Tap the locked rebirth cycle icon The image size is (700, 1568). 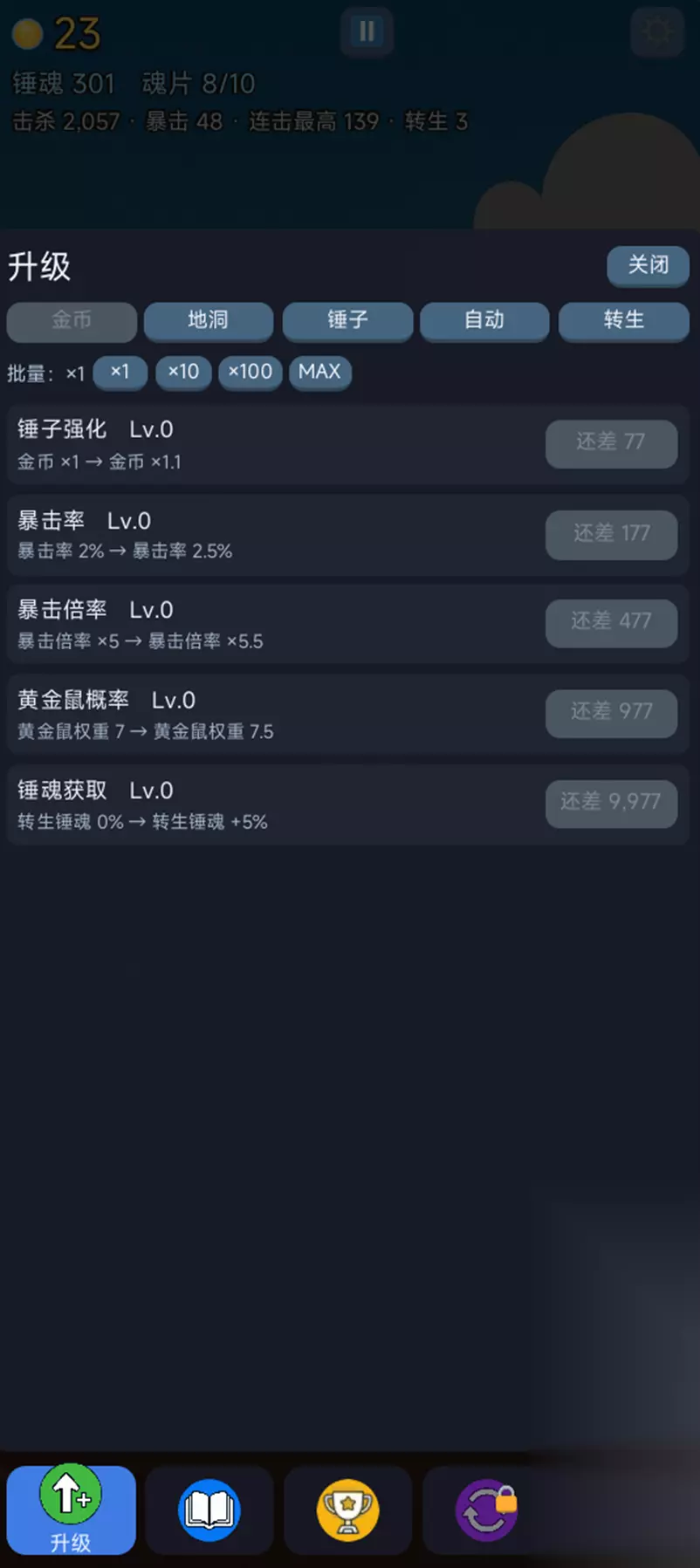click(x=487, y=1510)
